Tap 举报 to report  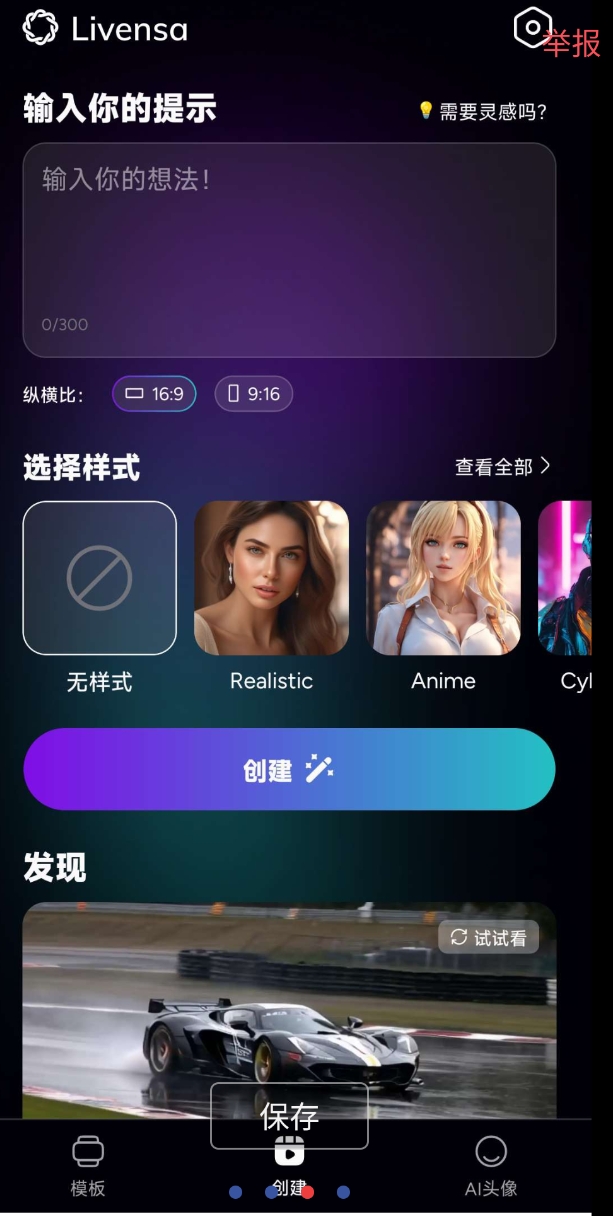pyautogui.click(x=572, y=43)
